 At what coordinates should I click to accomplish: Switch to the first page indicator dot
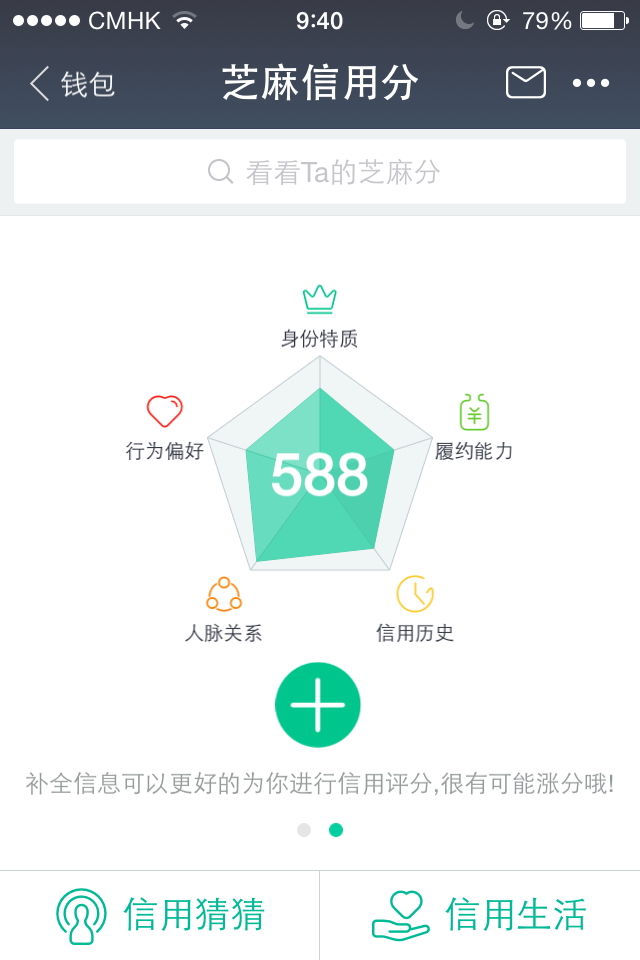point(304,830)
